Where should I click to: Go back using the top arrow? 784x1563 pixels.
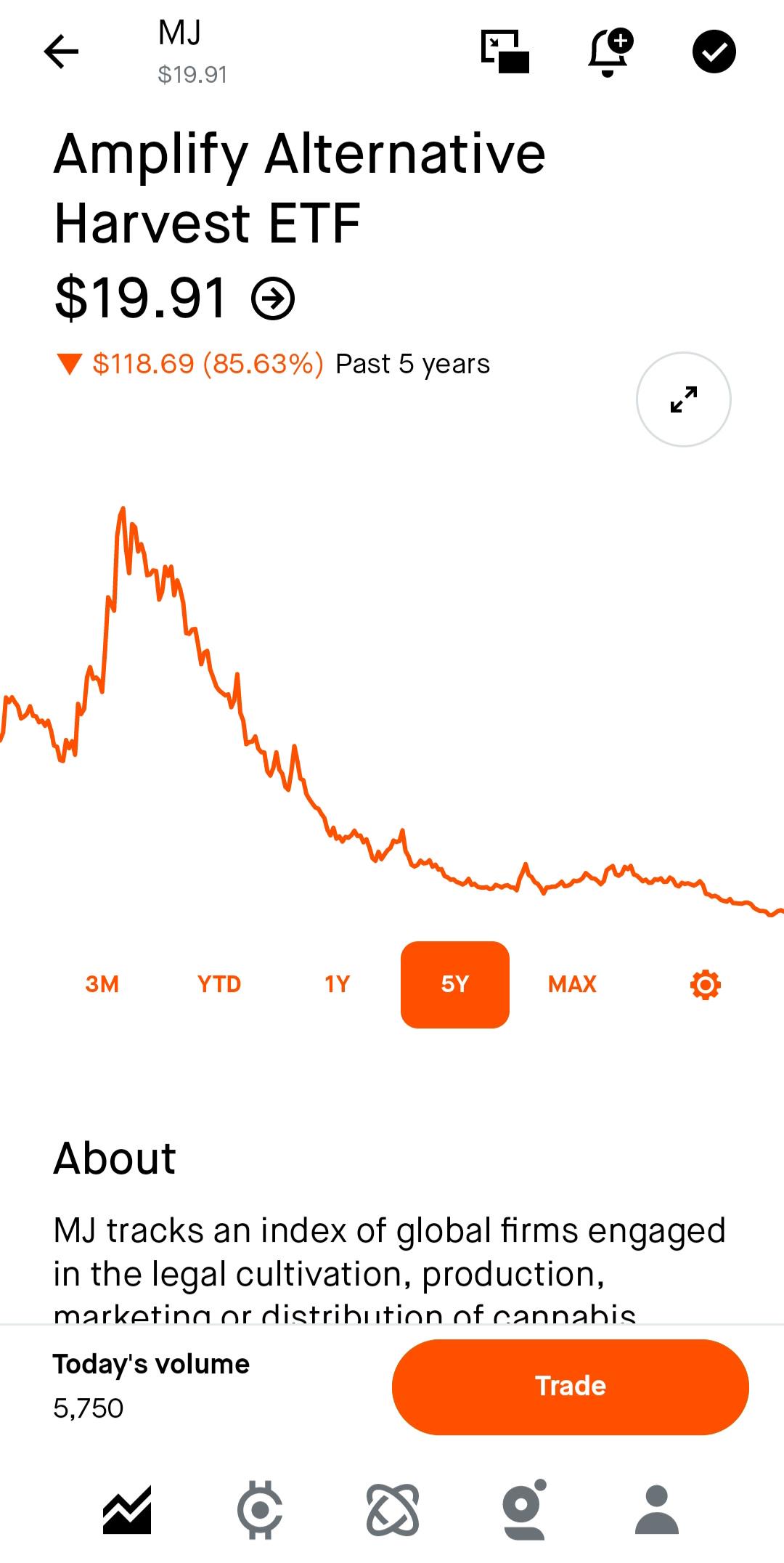point(61,52)
